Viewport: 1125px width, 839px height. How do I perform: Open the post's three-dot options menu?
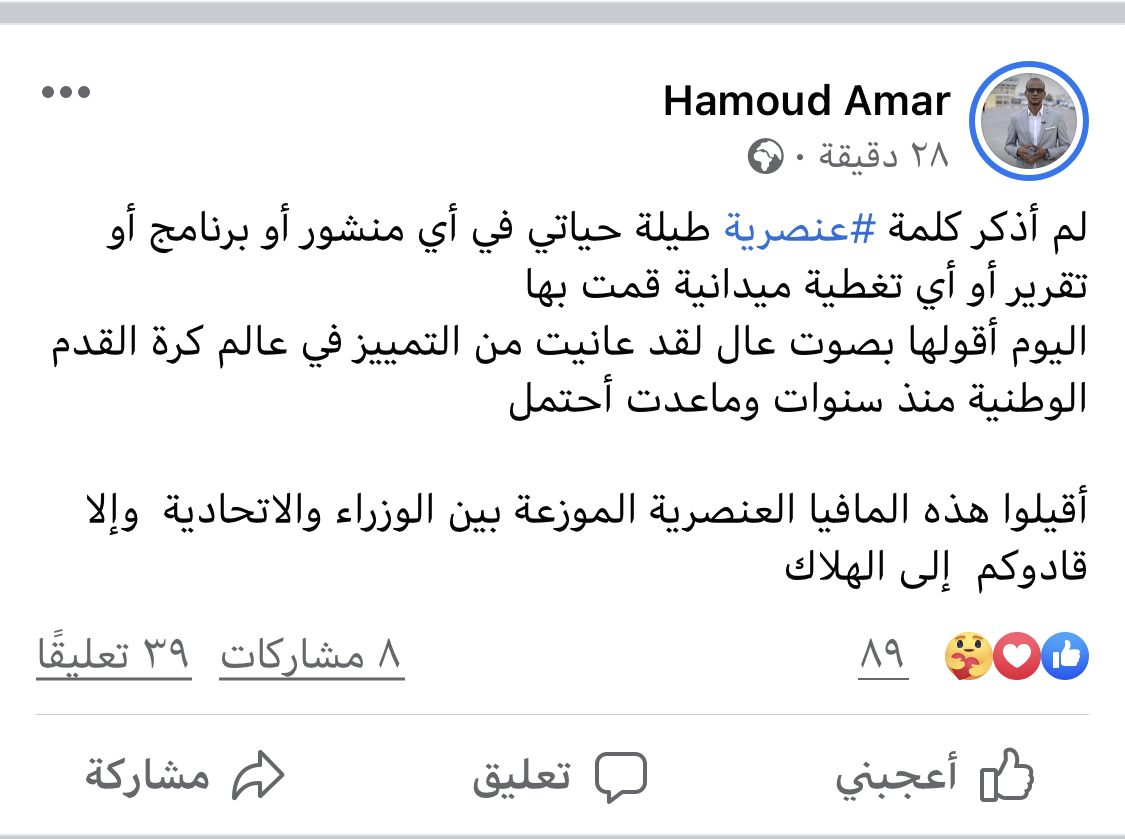66,93
